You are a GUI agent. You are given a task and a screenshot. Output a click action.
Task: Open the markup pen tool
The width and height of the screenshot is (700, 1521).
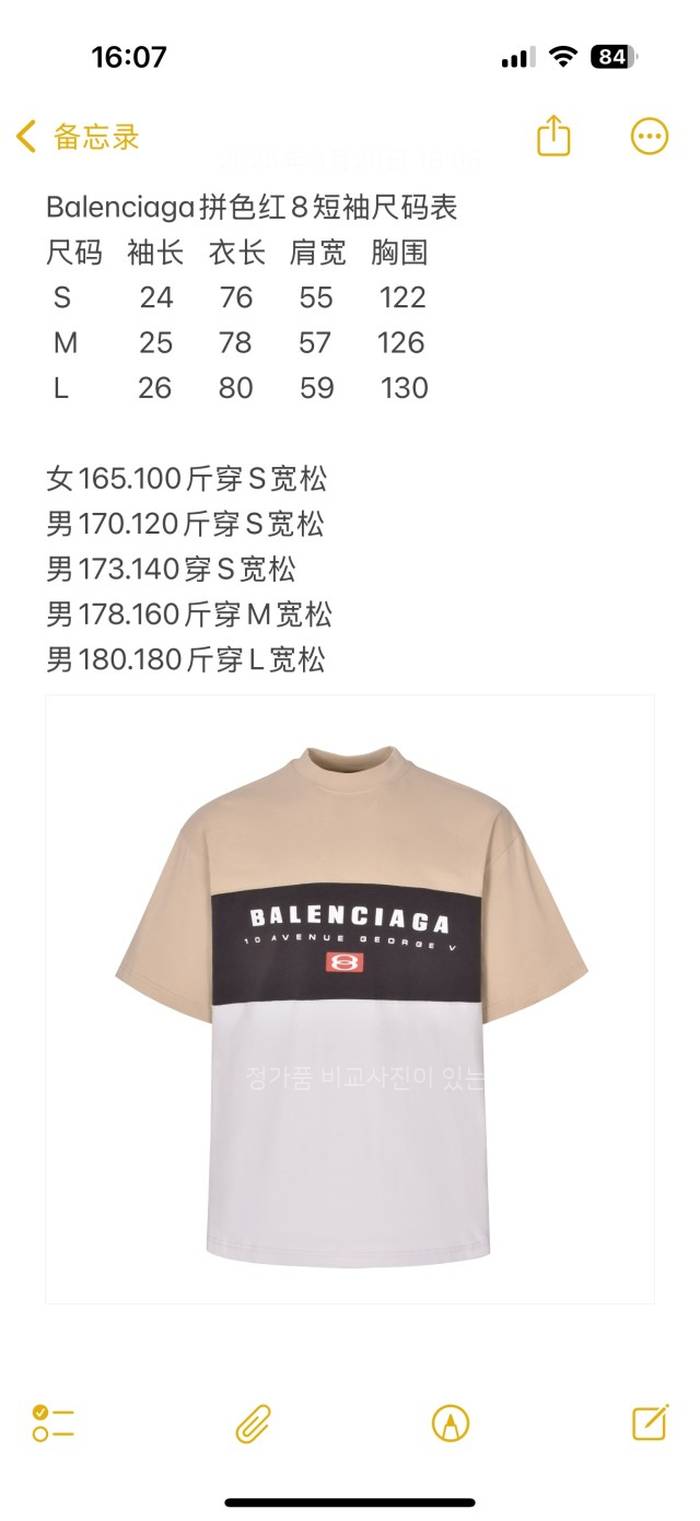point(450,1422)
